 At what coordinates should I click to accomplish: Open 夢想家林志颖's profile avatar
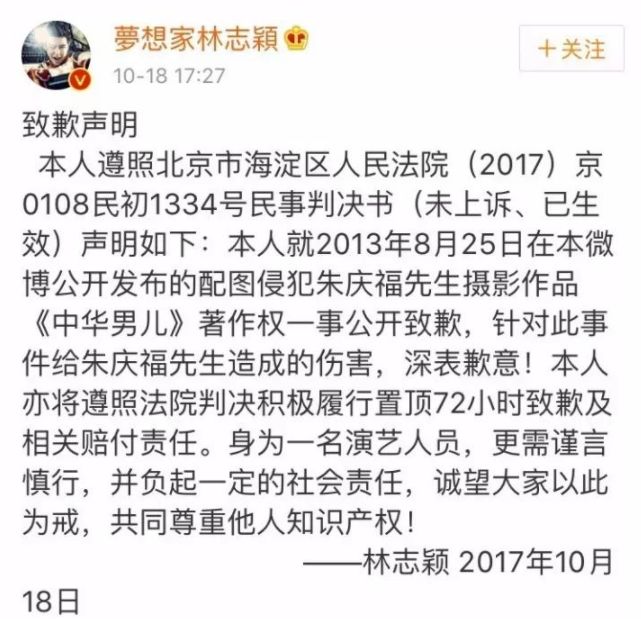pos(57,54)
